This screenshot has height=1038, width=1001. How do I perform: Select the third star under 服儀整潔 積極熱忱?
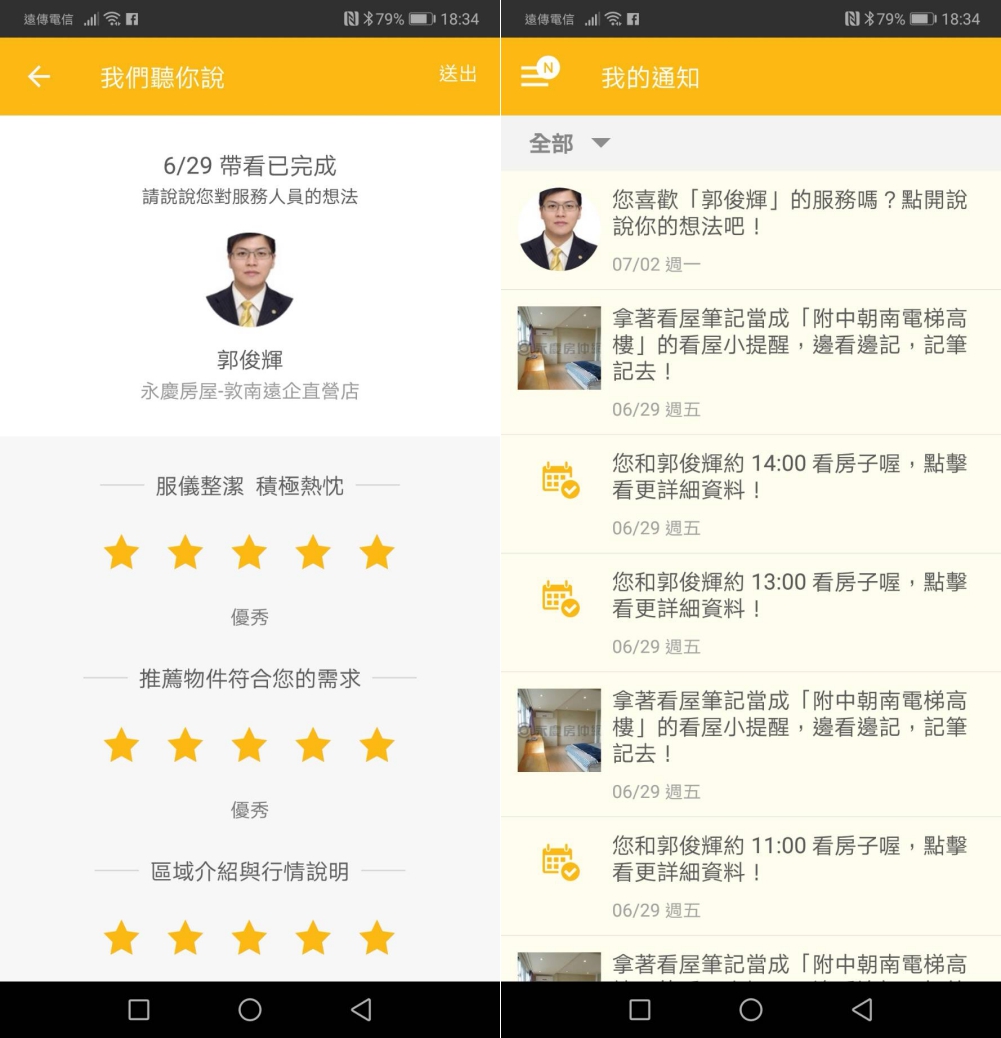(249, 552)
